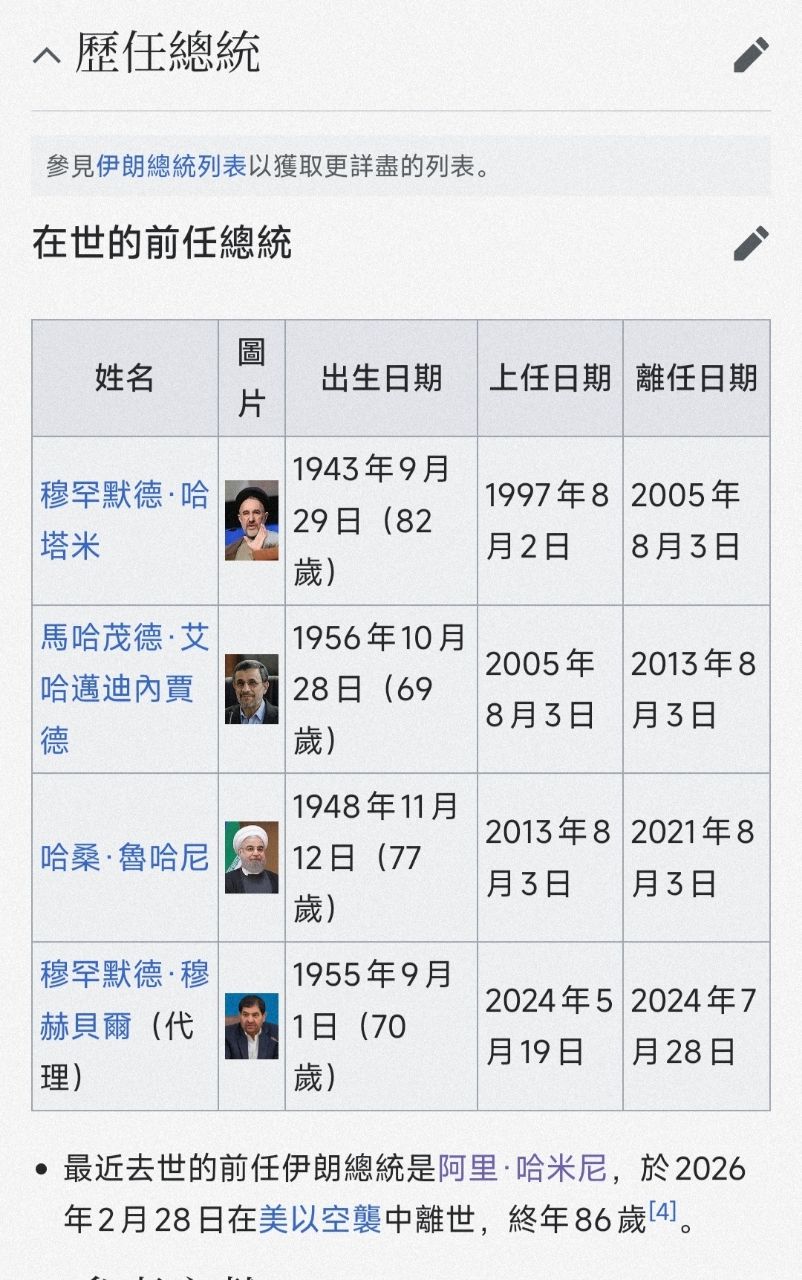Open the 伊朗總統列表 link
This screenshot has width=802, height=1280.
171,166
